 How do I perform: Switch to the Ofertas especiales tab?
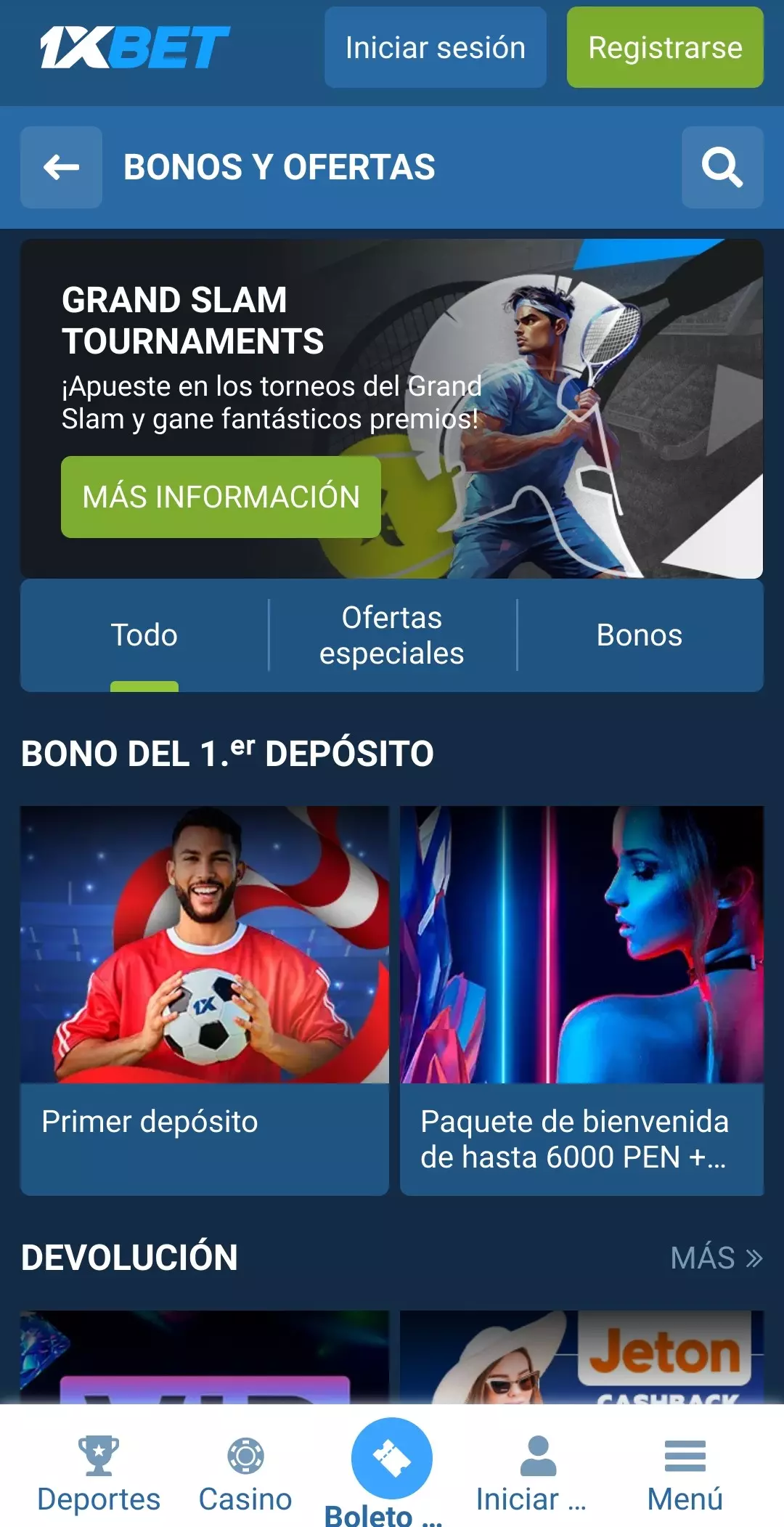[392, 635]
